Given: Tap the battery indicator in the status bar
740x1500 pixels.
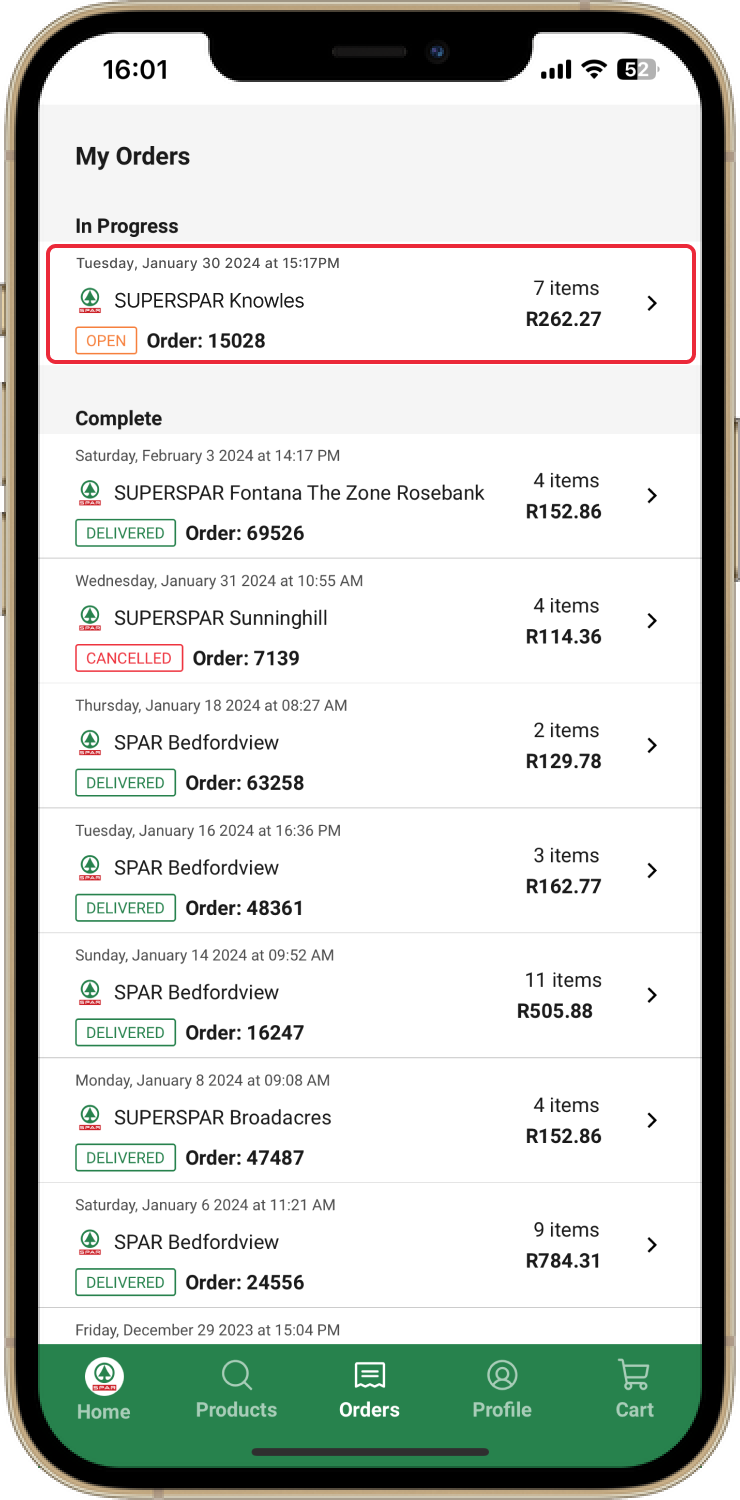Looking at the screenshot, I should (634, 69).
